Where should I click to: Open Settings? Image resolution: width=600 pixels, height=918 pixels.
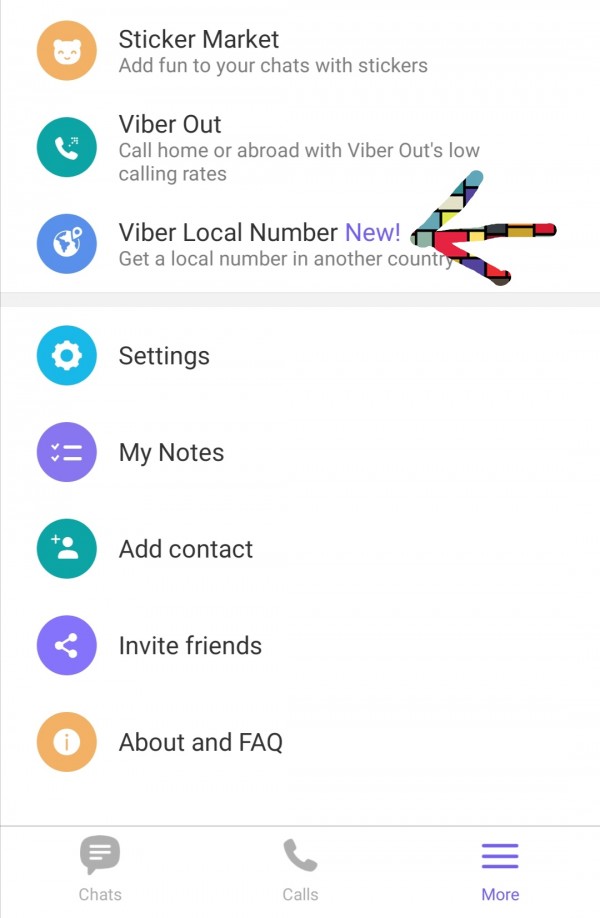click(x=164, y=356)
